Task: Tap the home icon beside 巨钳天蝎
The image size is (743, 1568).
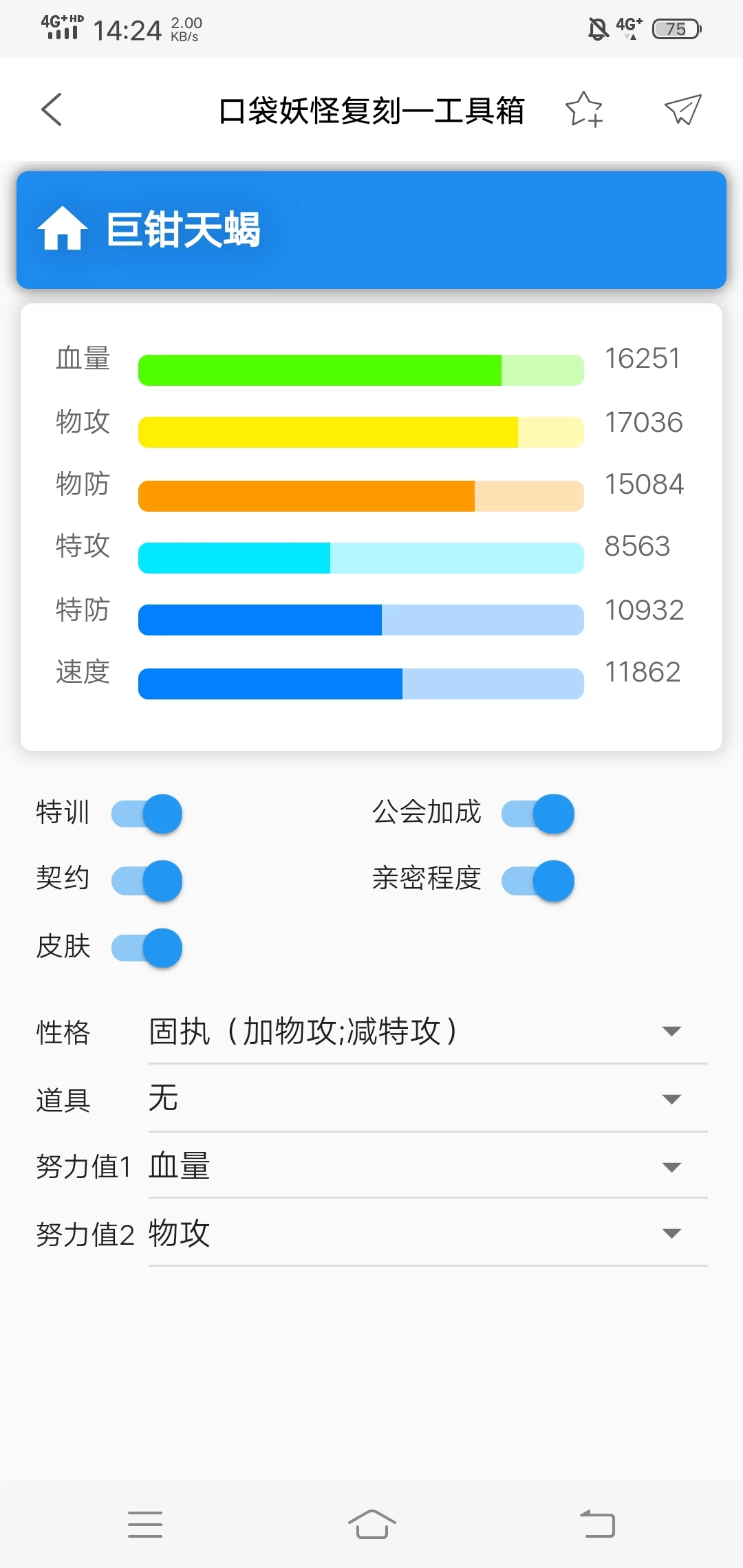Action: [x=63, y=229]
